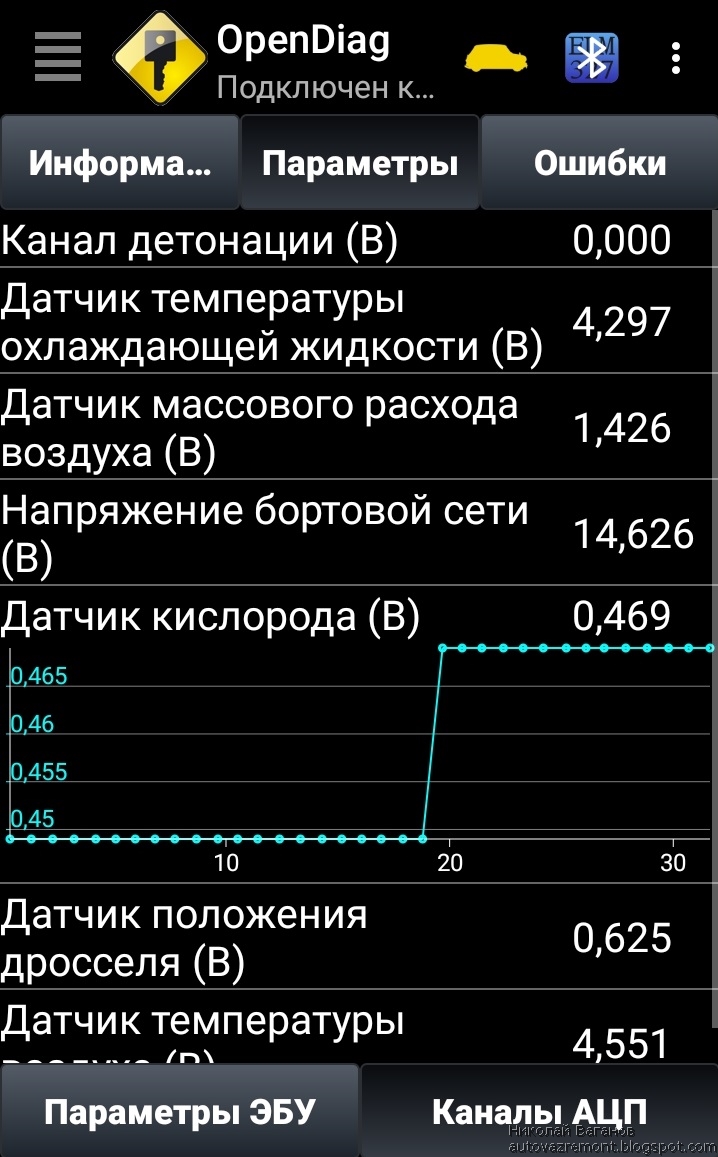Switch to Параметры ЭБУ
This screenshot has width=718, height=1157.
point(179,1111)
